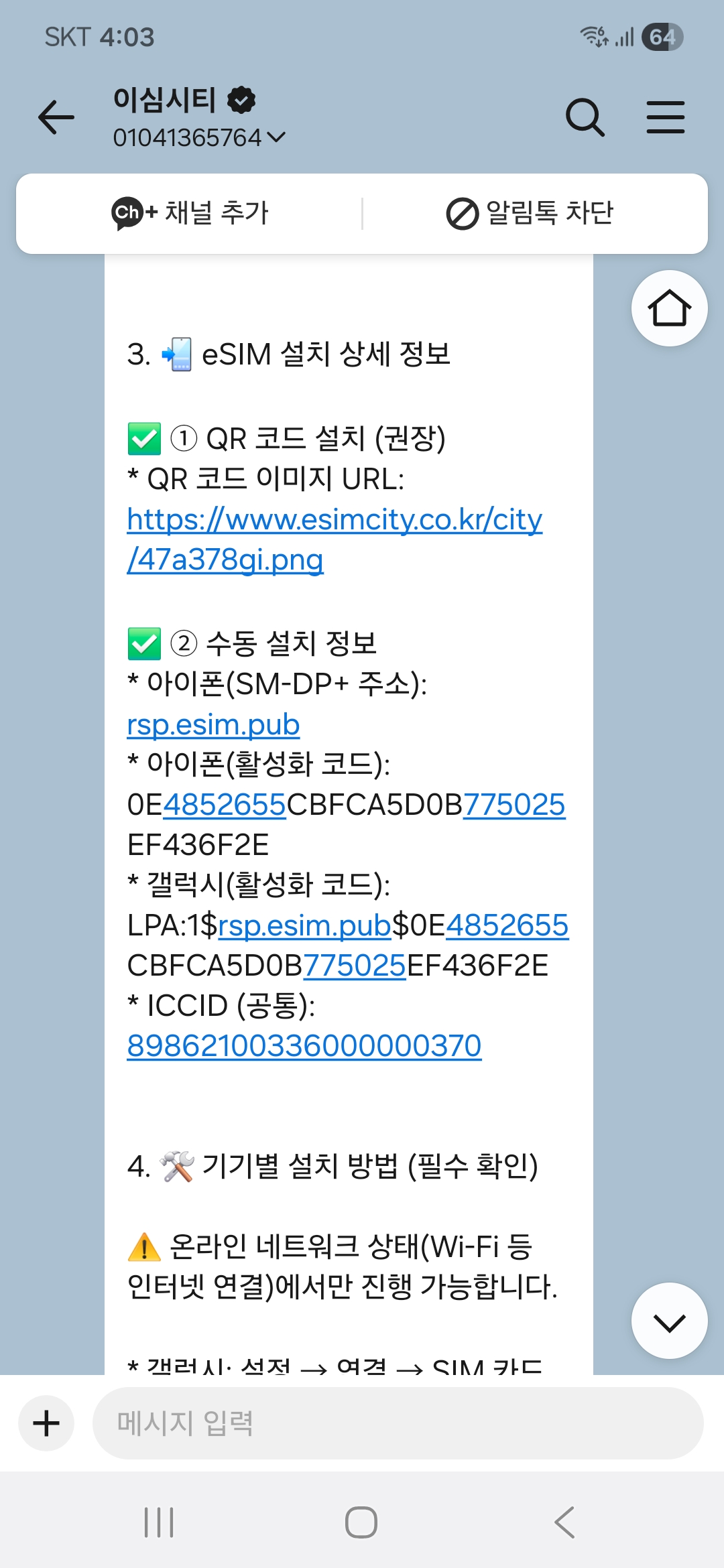The image size is (724, 1568).
Task: Tap the block icon beside 알림톡 차단
Action: [x=462, y=213]
